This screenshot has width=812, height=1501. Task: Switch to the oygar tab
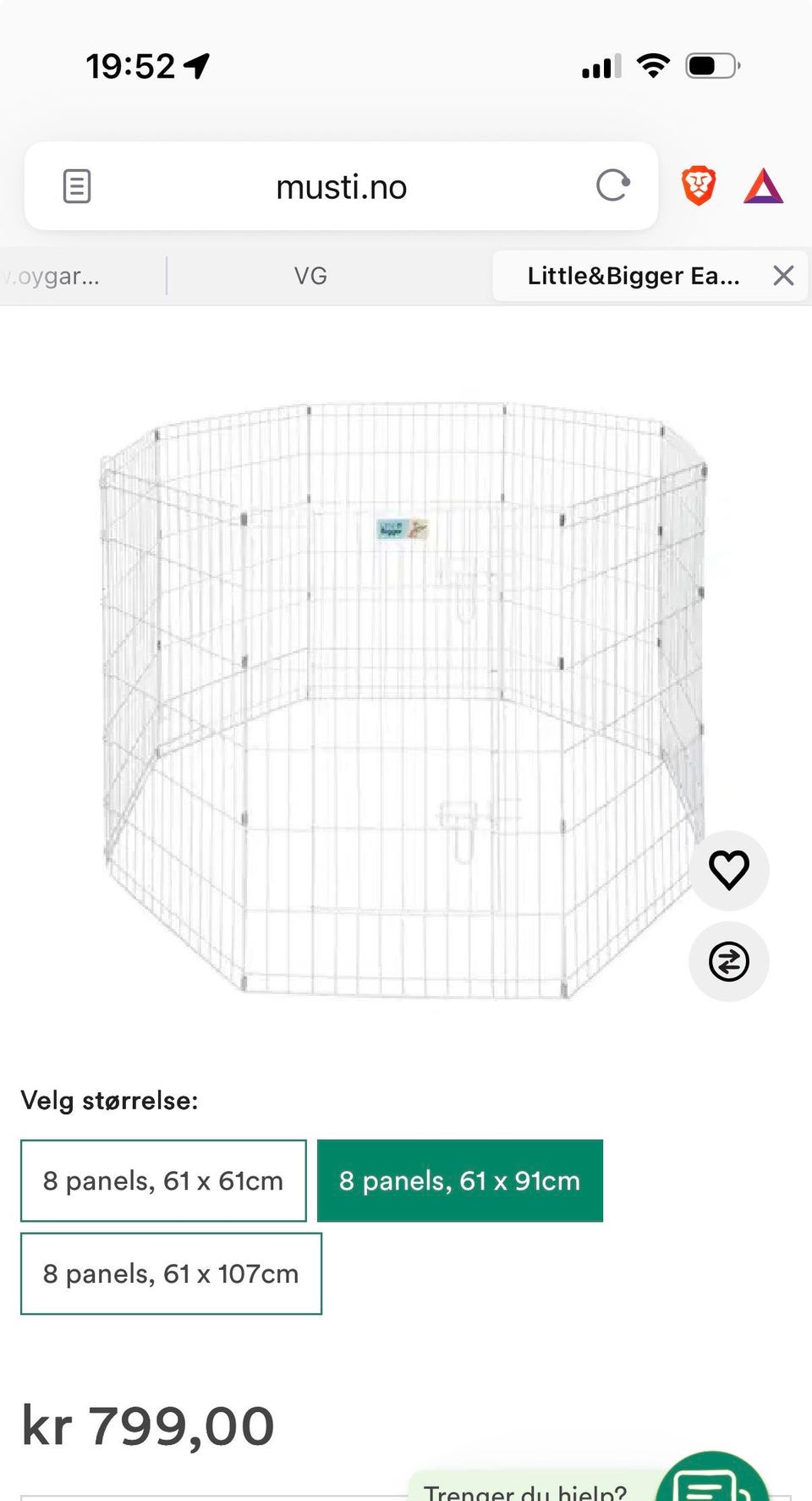click(51, 275)
